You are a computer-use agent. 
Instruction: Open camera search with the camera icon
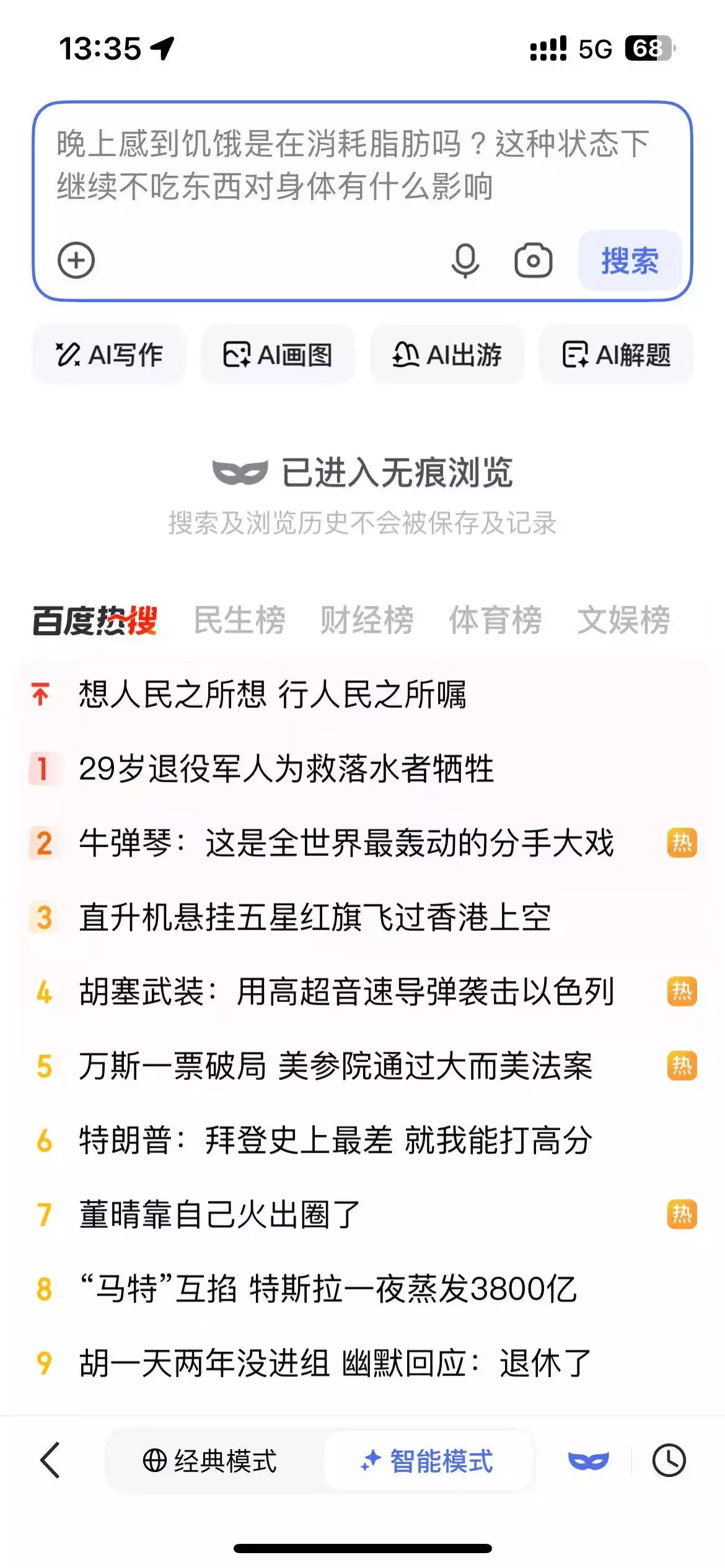click(x=534, y=261)
